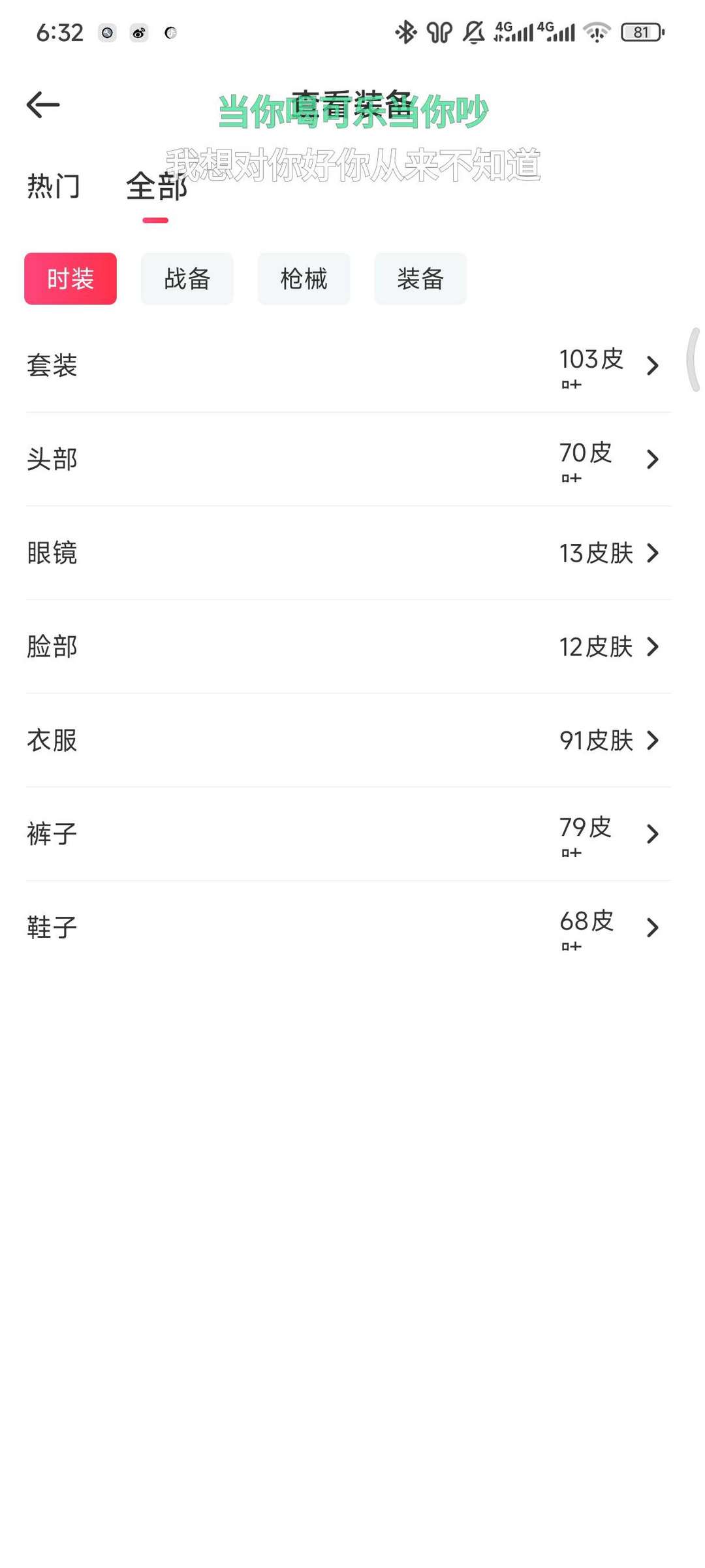View the 裤子 skins row

(x=349, y=834)
